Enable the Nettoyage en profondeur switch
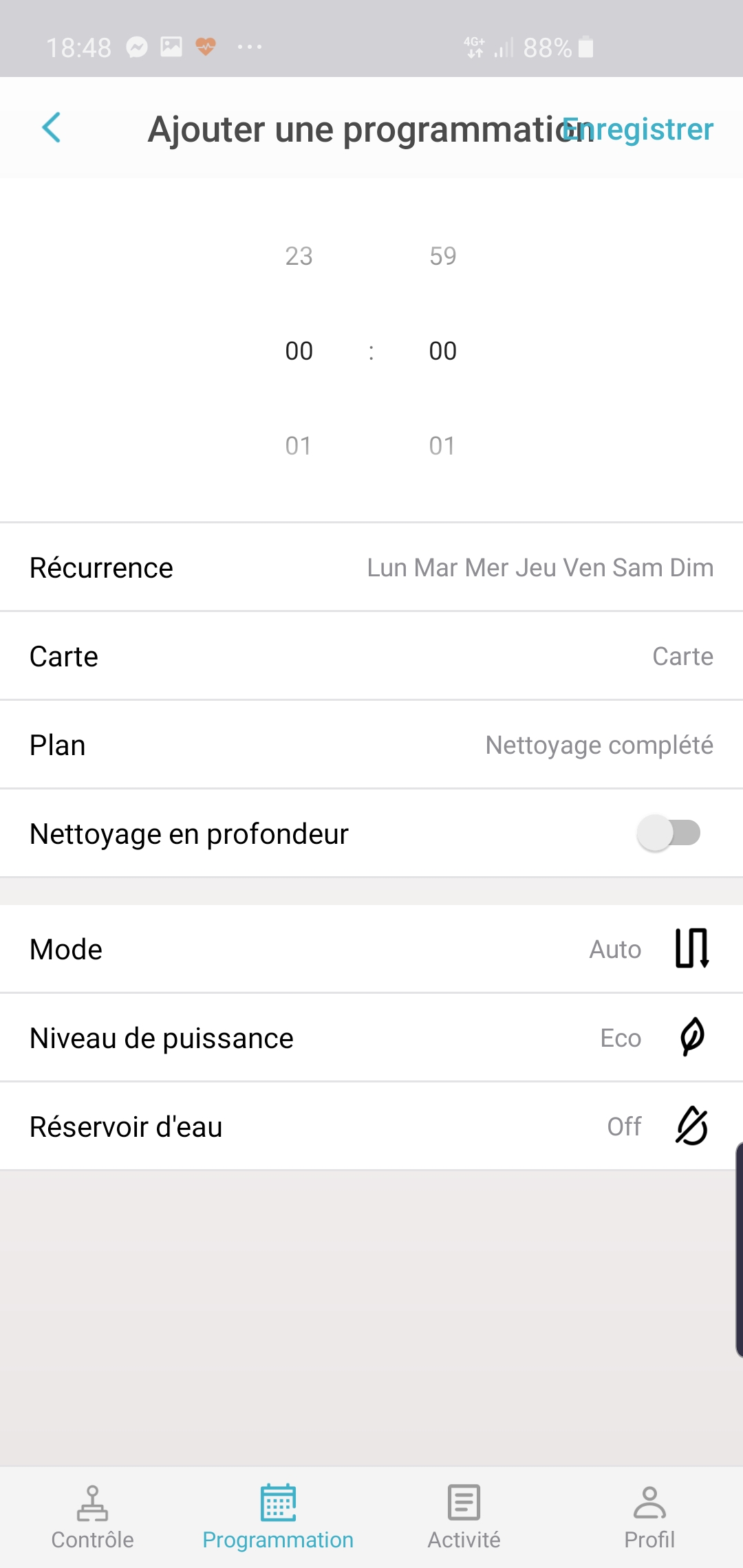 tap(669, 833)
